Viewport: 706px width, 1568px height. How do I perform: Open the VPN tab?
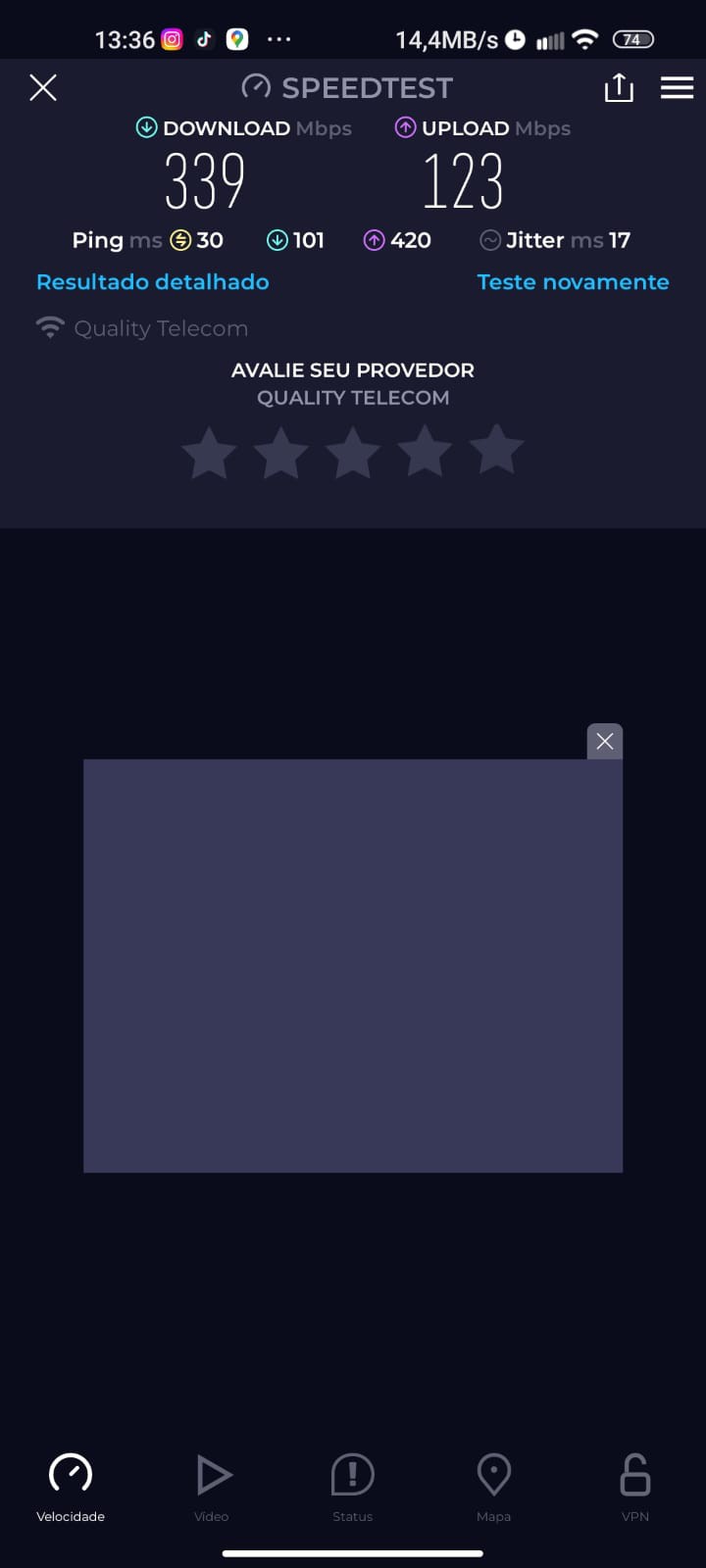coord(635,1486)
